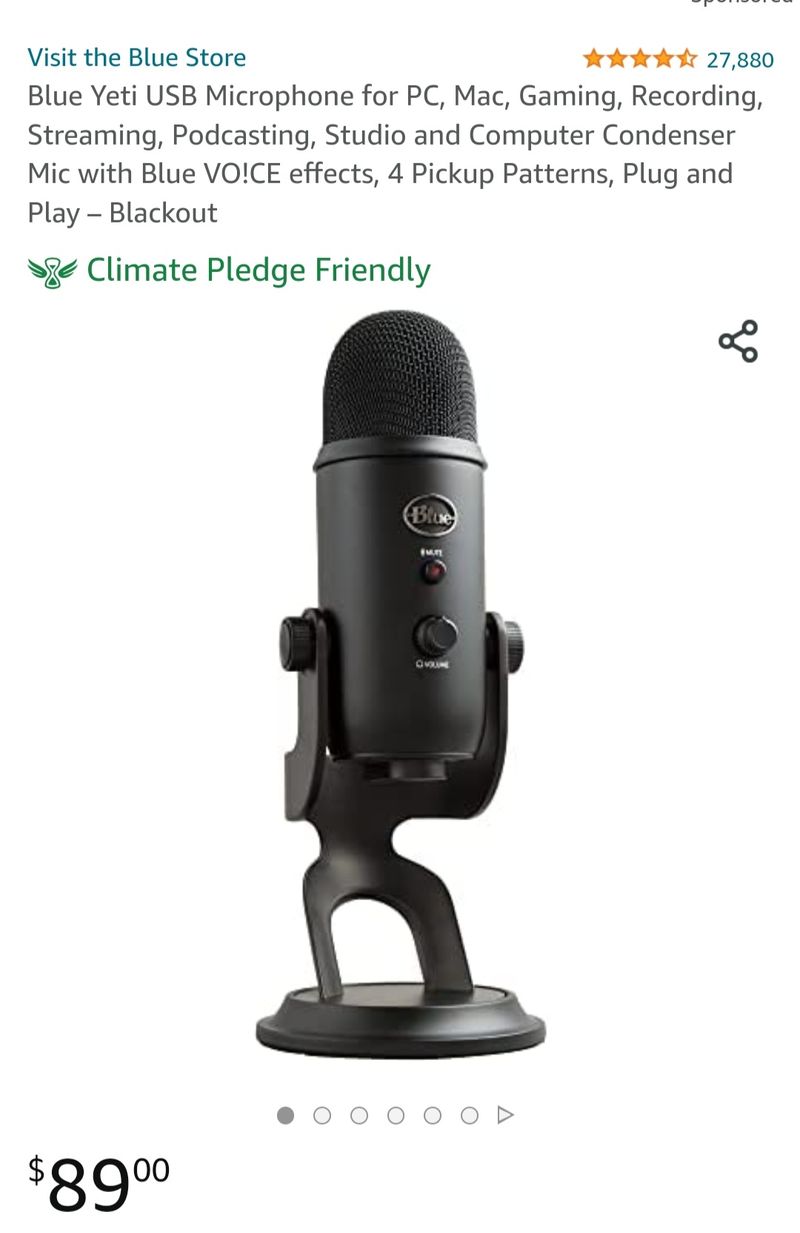Screen dimensions: 800x1233
Task: Visit the Blue Store link
Action: (136, 57)
